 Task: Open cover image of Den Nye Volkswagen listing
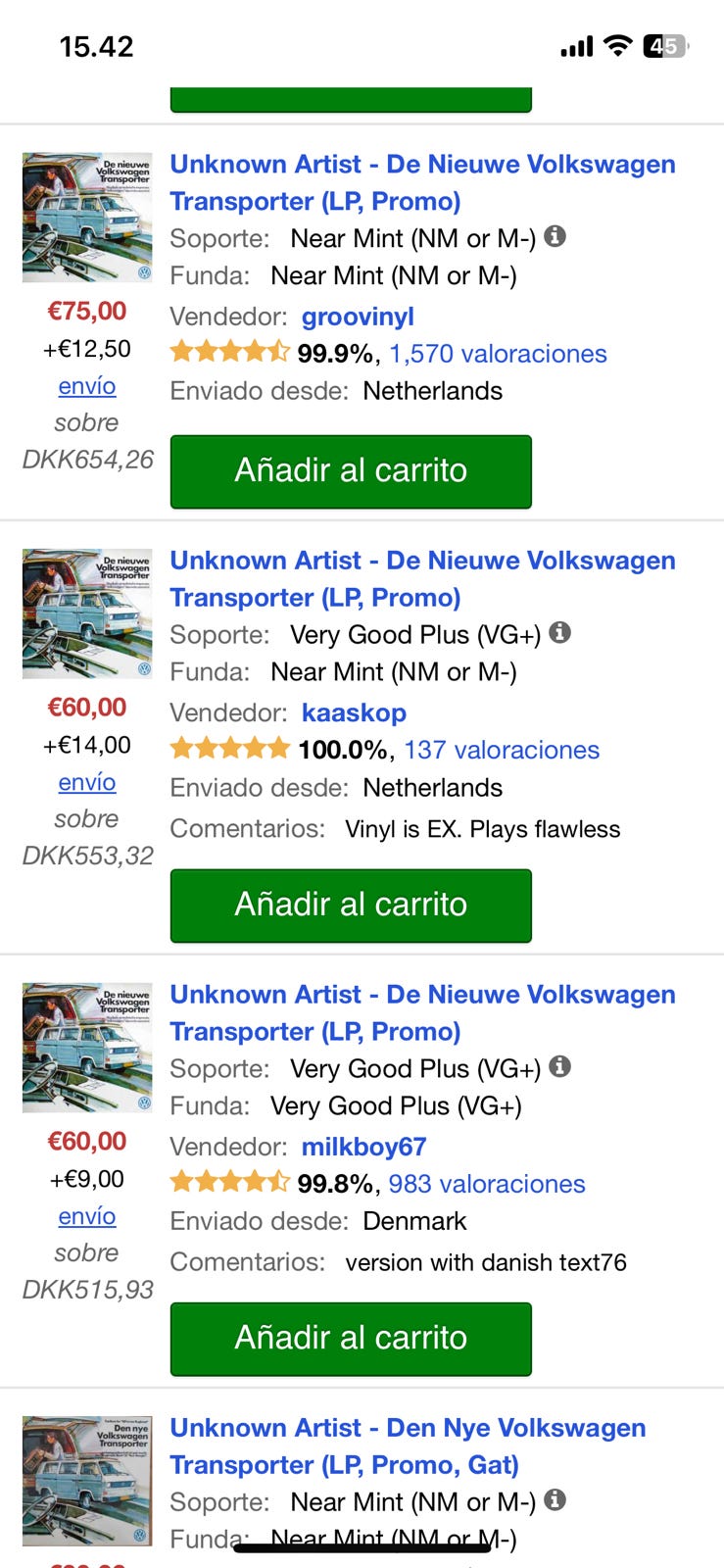click(87, 1481)
